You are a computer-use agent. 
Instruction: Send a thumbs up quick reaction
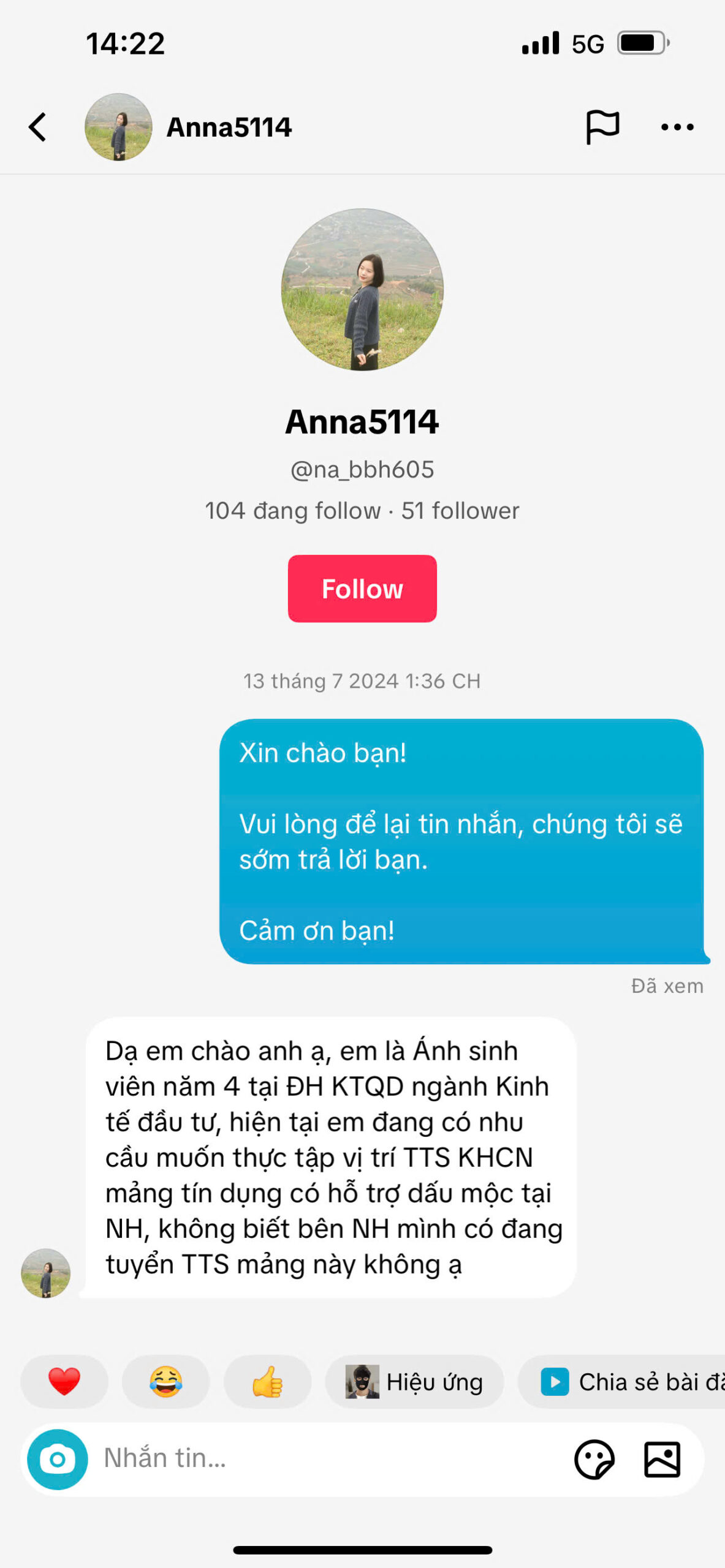click(267, 1382)
